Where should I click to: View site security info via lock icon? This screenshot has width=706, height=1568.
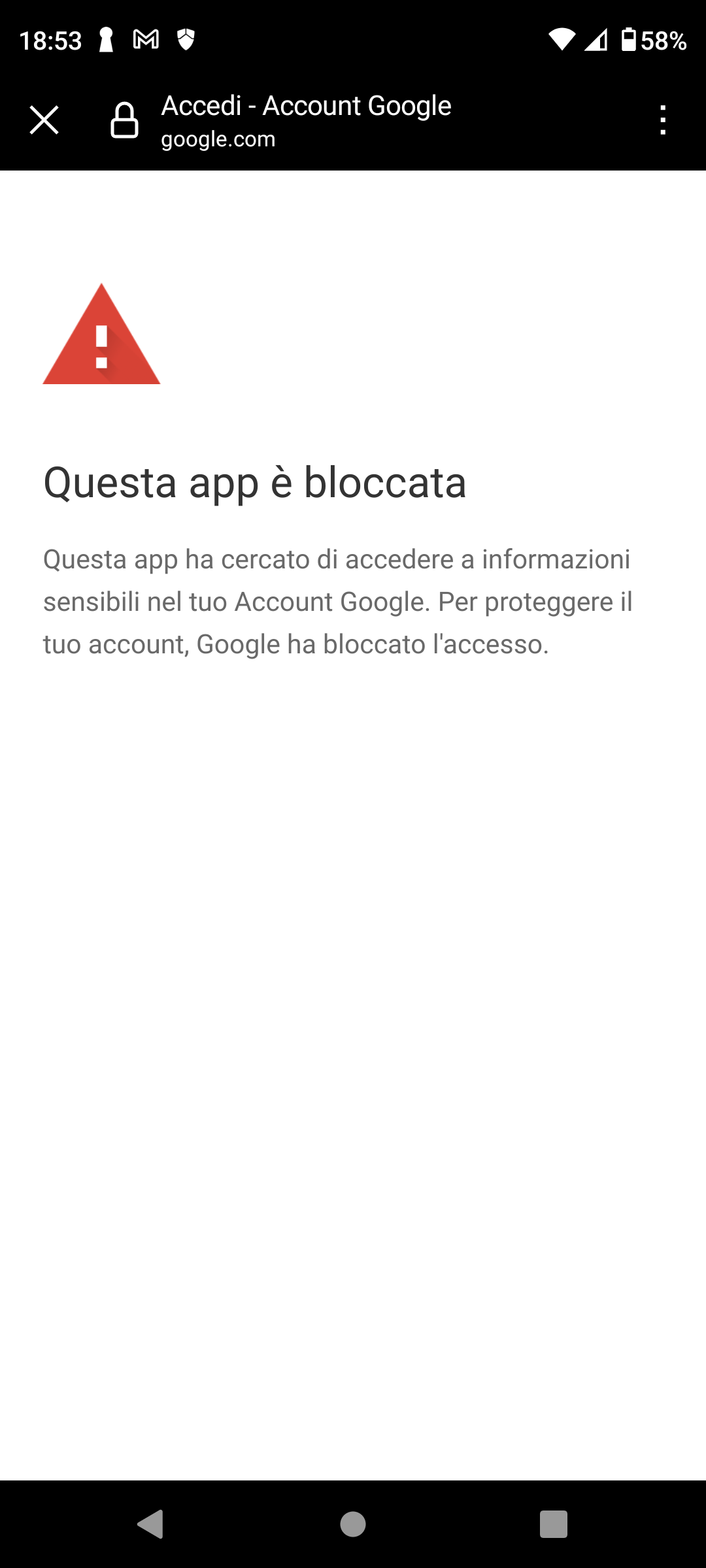point(124,120)
